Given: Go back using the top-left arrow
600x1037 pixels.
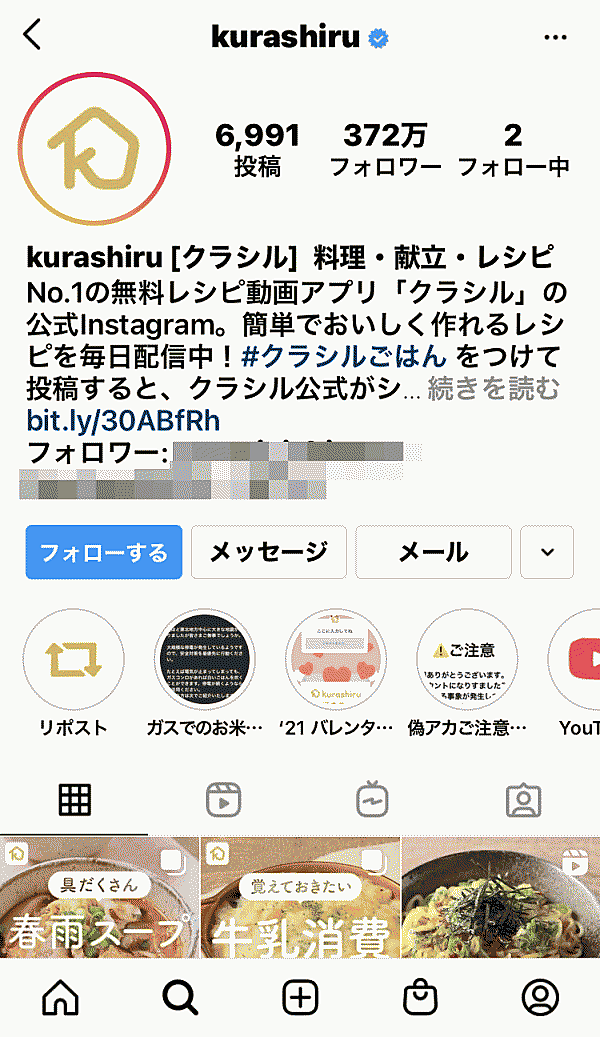Looking at the screenshot, I should pos(33,36).
